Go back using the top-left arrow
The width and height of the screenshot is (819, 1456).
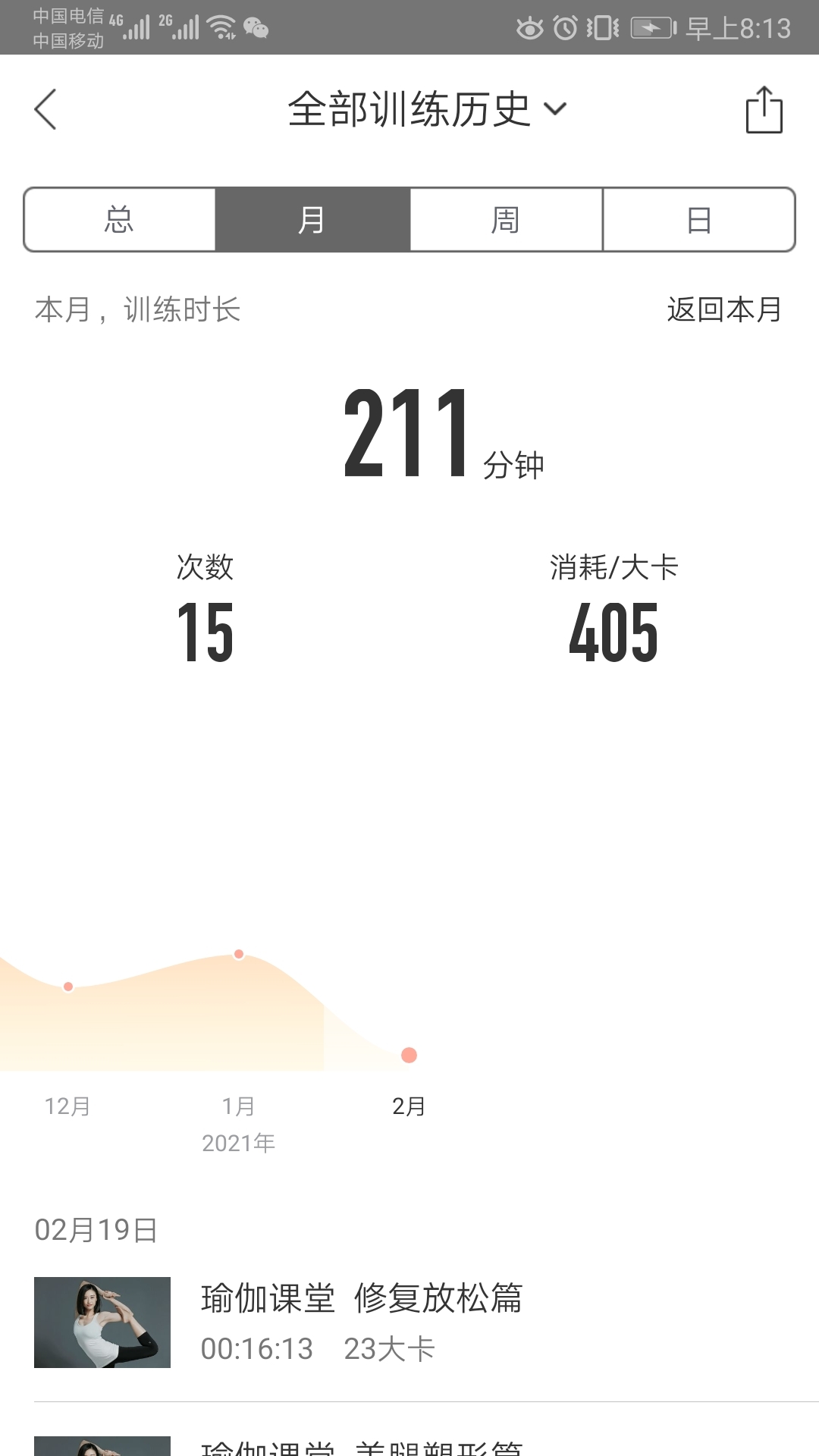tap(45, 109)
